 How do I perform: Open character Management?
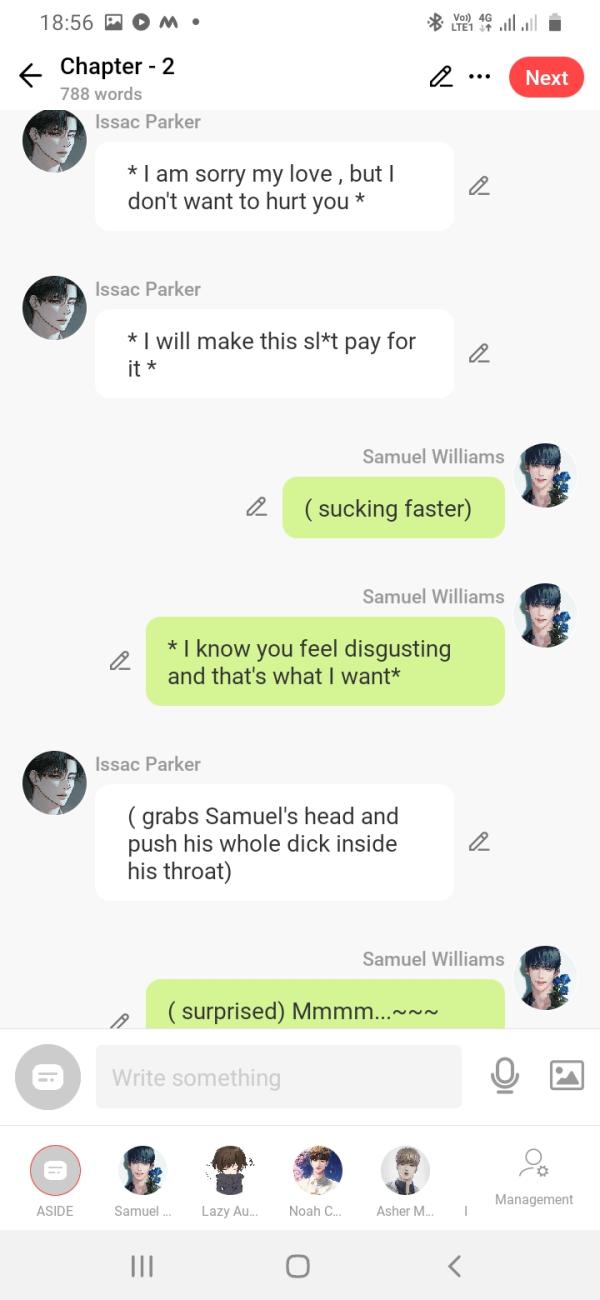point(534,1176)
